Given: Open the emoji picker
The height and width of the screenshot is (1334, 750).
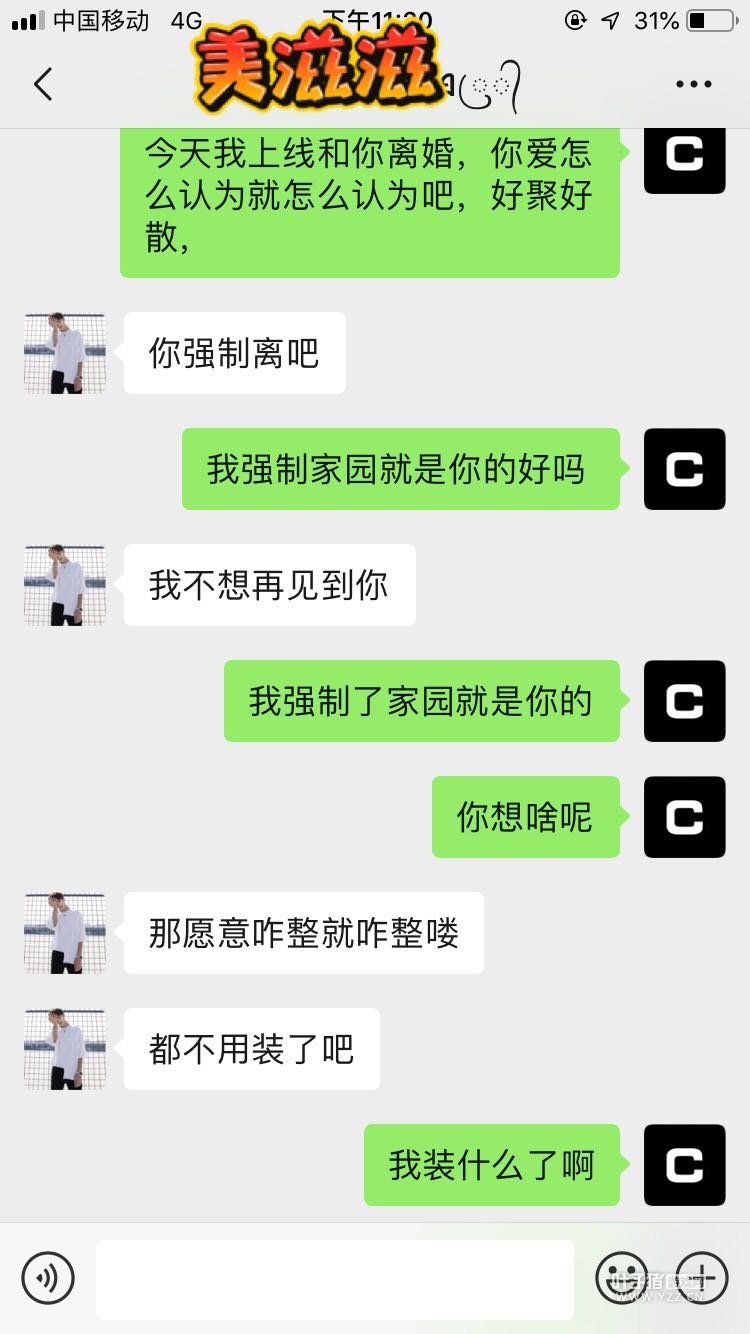Looking at the screenshot, I should click(x=621, y=1278).
